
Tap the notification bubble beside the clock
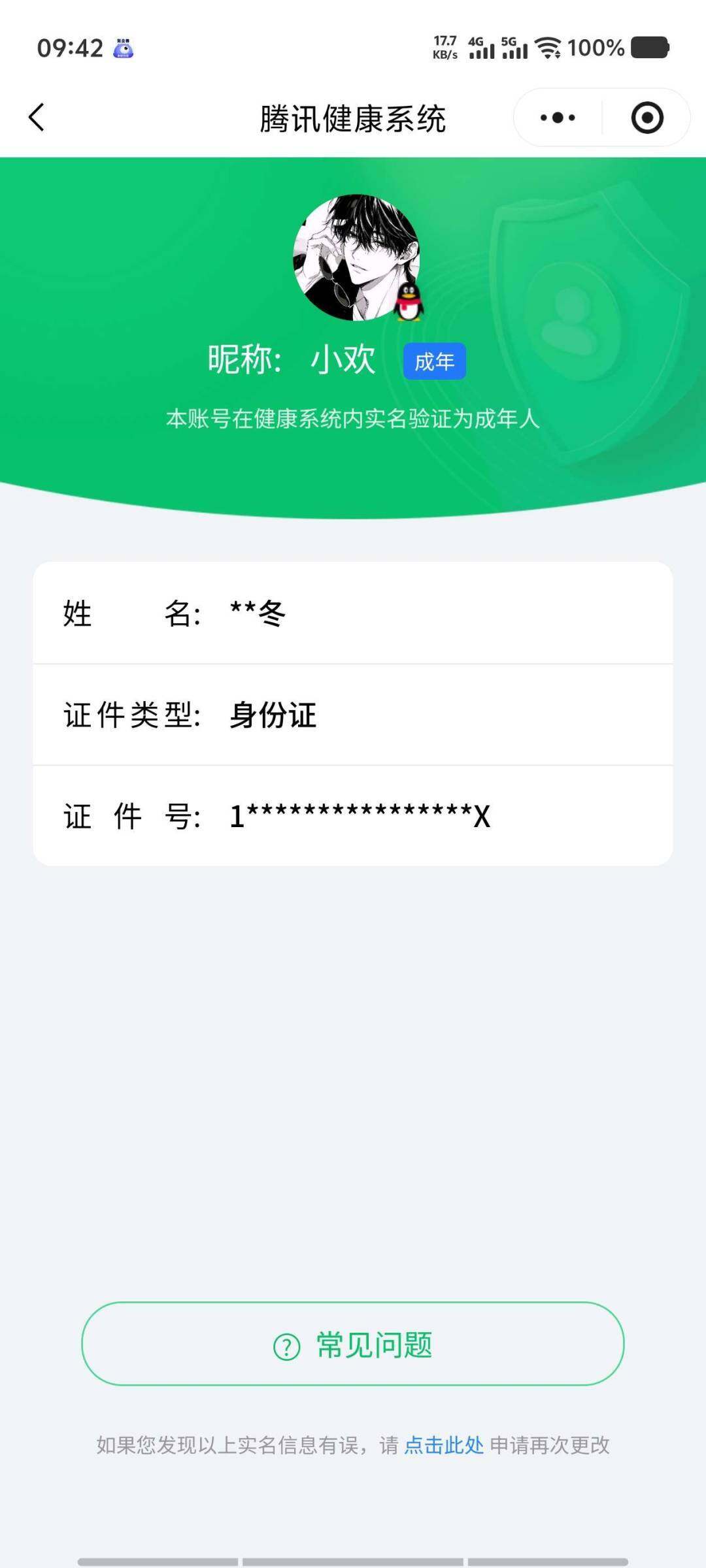124,49
